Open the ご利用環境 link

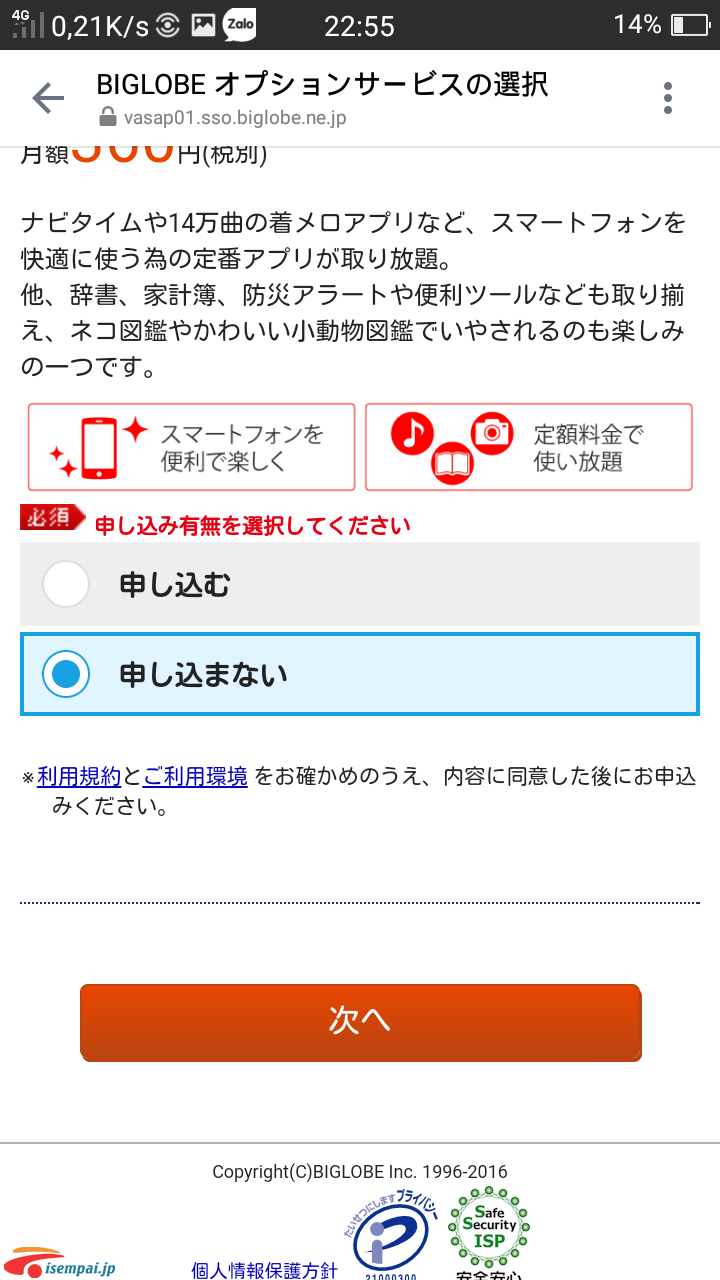[195, 776]
